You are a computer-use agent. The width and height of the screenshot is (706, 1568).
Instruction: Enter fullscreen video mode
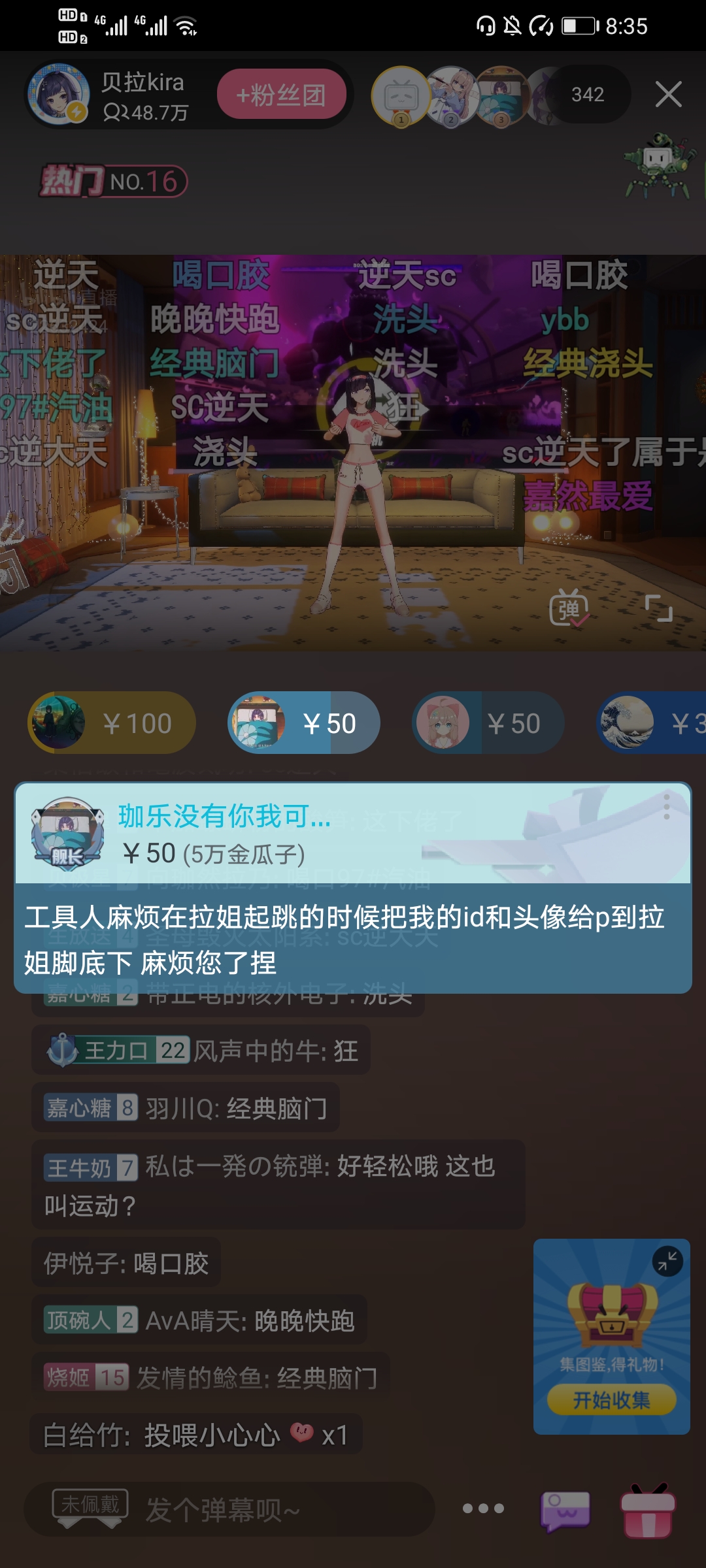[658, 608]
